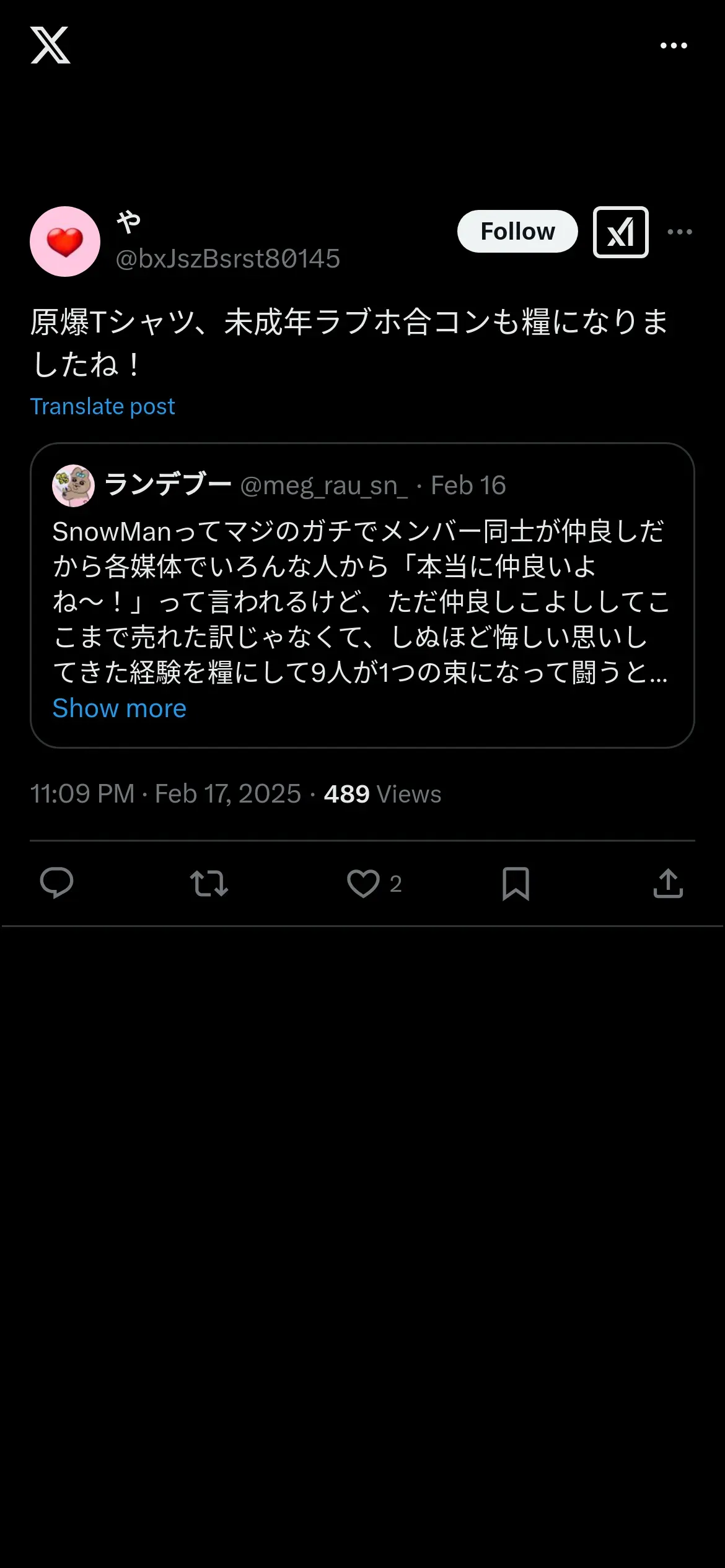Reply to this post

56,883
